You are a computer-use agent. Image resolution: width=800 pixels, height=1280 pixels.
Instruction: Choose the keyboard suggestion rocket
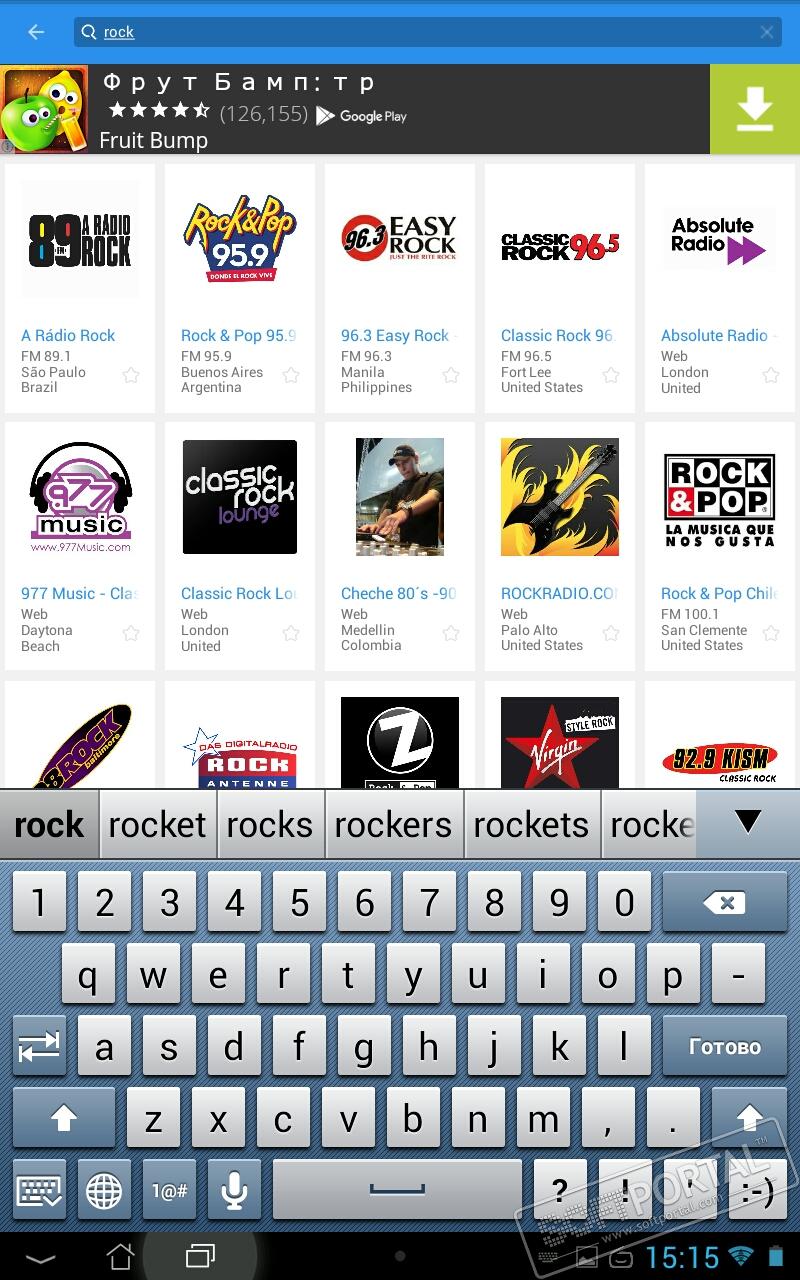pos(158,825)
